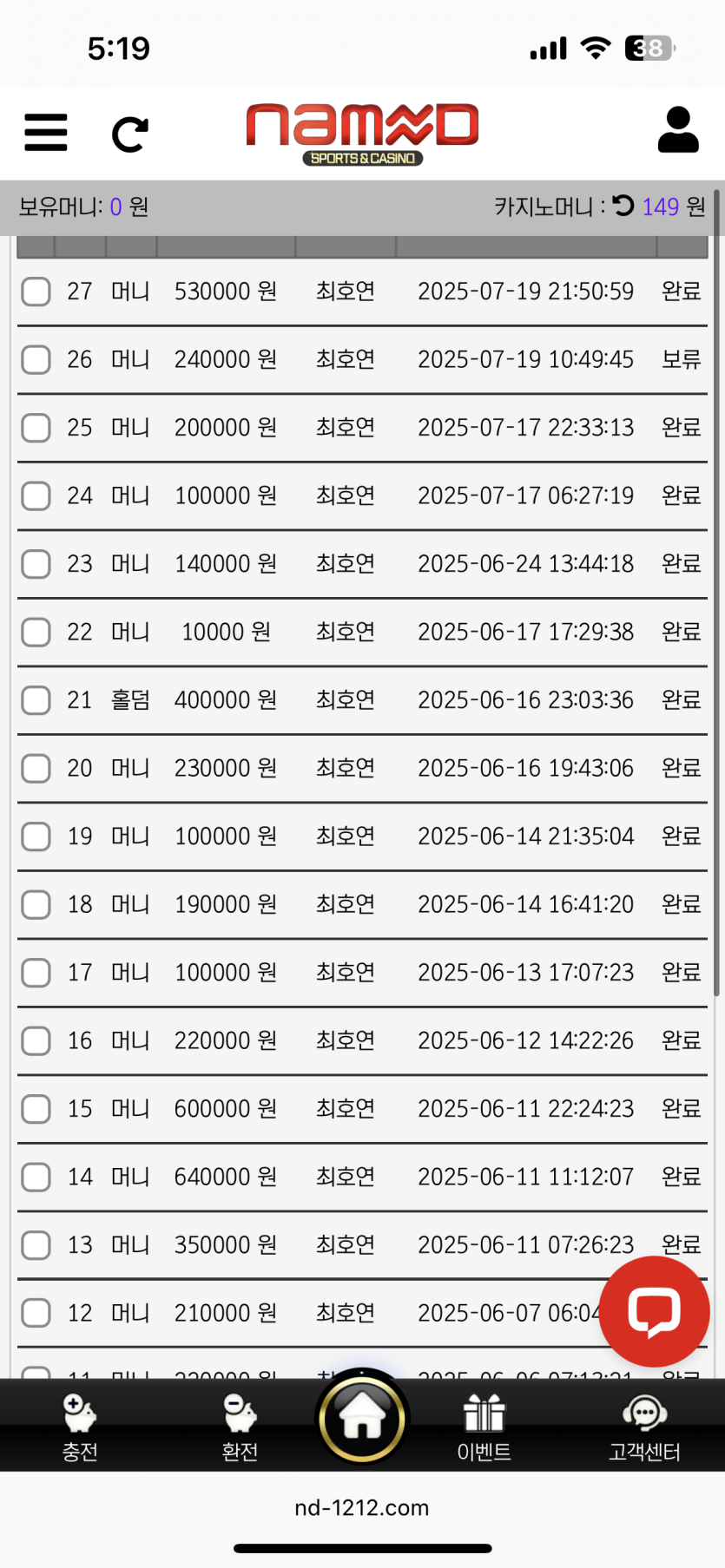Go to 충전 deposit tab
The height and width of the screenshot is (1568, 725).
point(80,1427)
